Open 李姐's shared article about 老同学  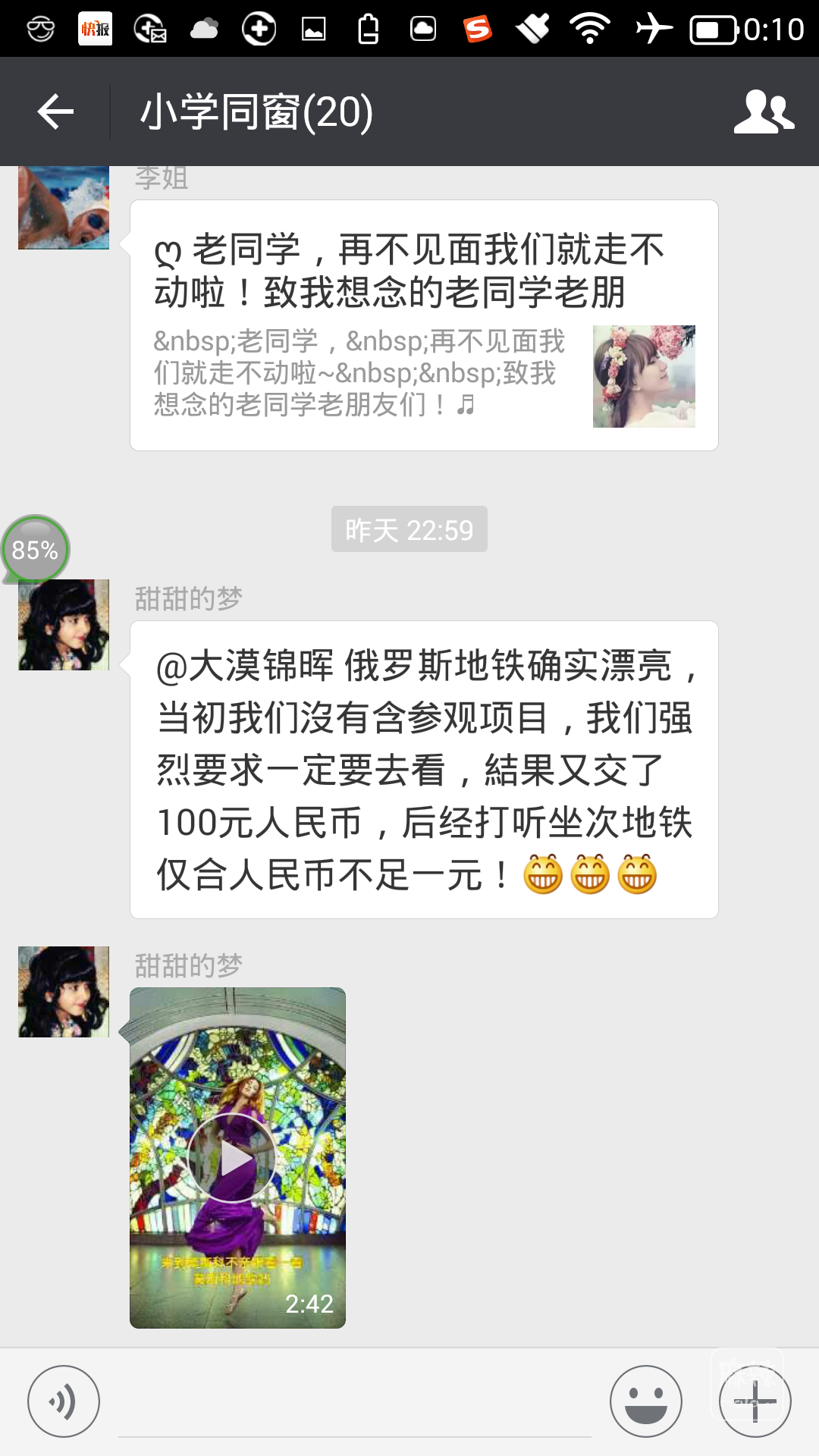424,326
